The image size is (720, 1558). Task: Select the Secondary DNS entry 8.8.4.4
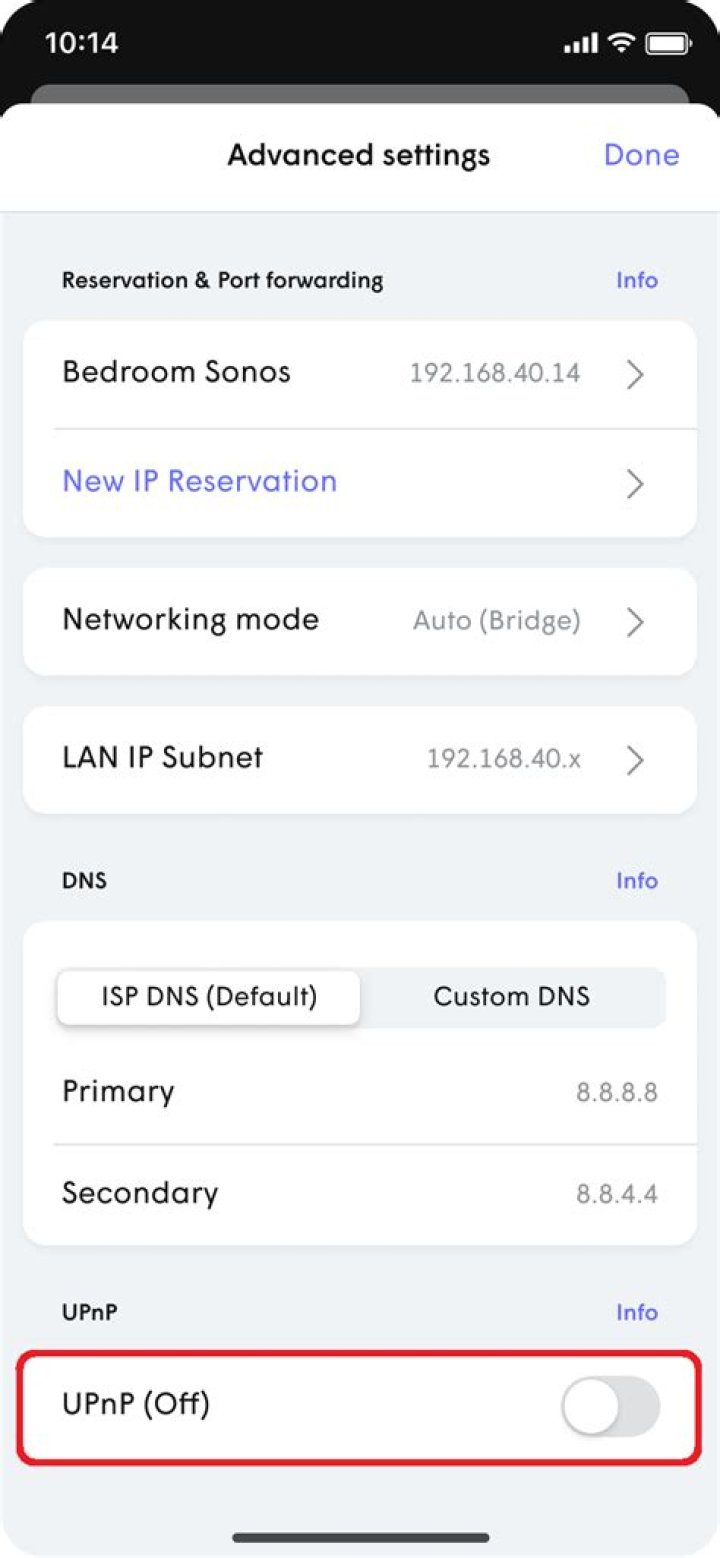[x=618, y=1192]
